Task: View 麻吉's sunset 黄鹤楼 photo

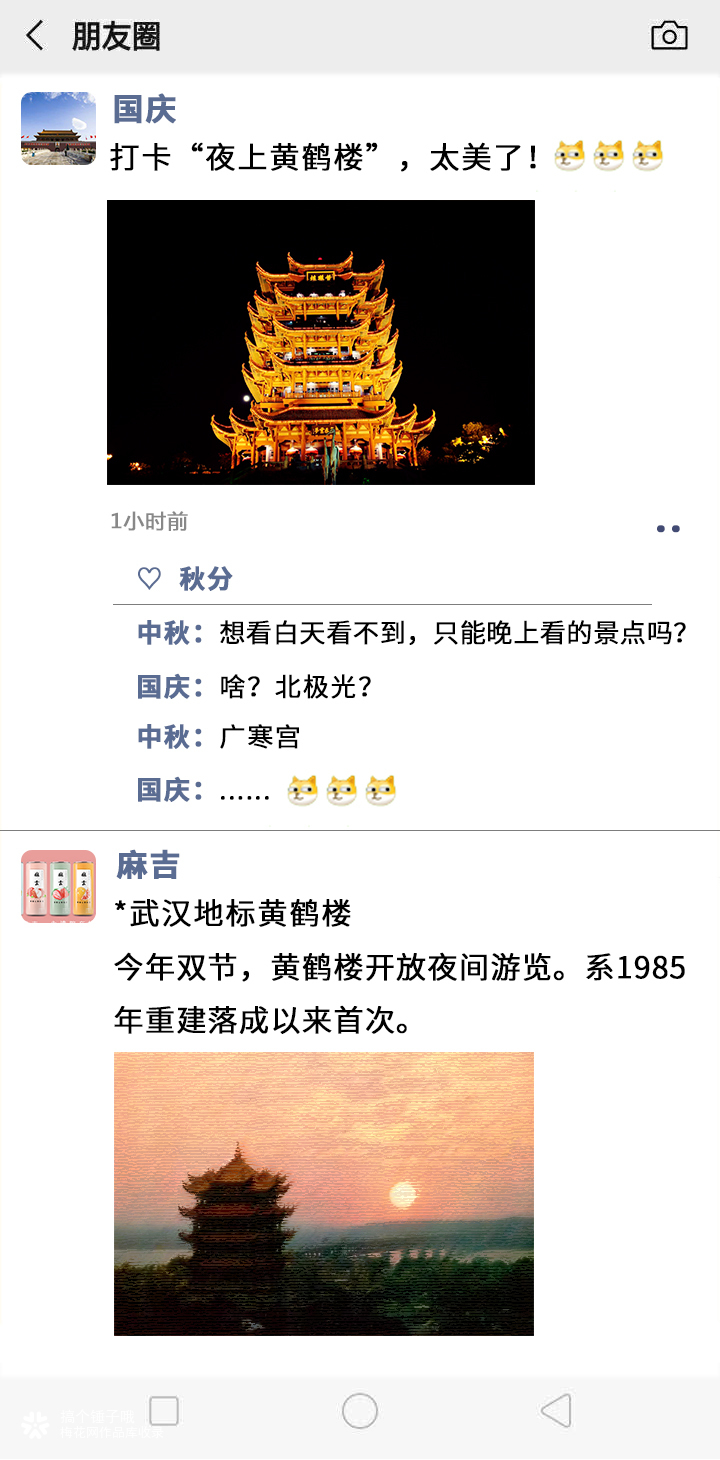Action: pos(323,1193)
